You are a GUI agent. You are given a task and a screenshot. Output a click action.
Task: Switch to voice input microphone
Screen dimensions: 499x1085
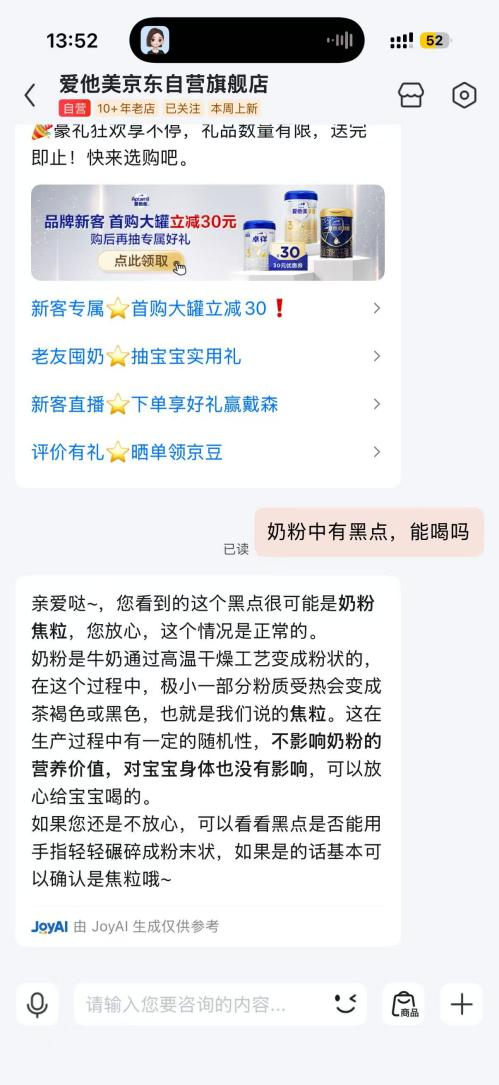(37, 1004)
